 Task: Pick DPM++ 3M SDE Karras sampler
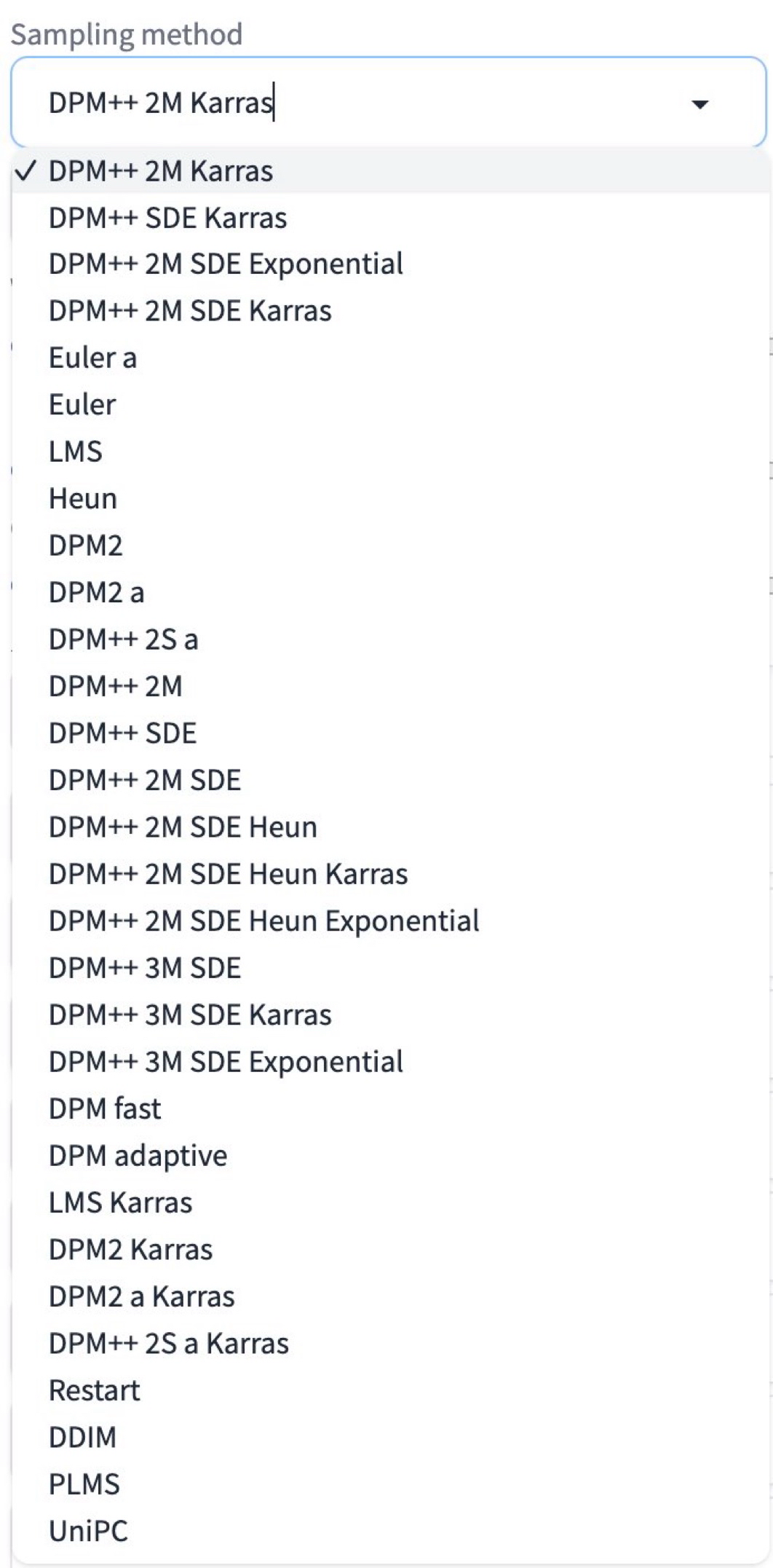(190, 1015)
